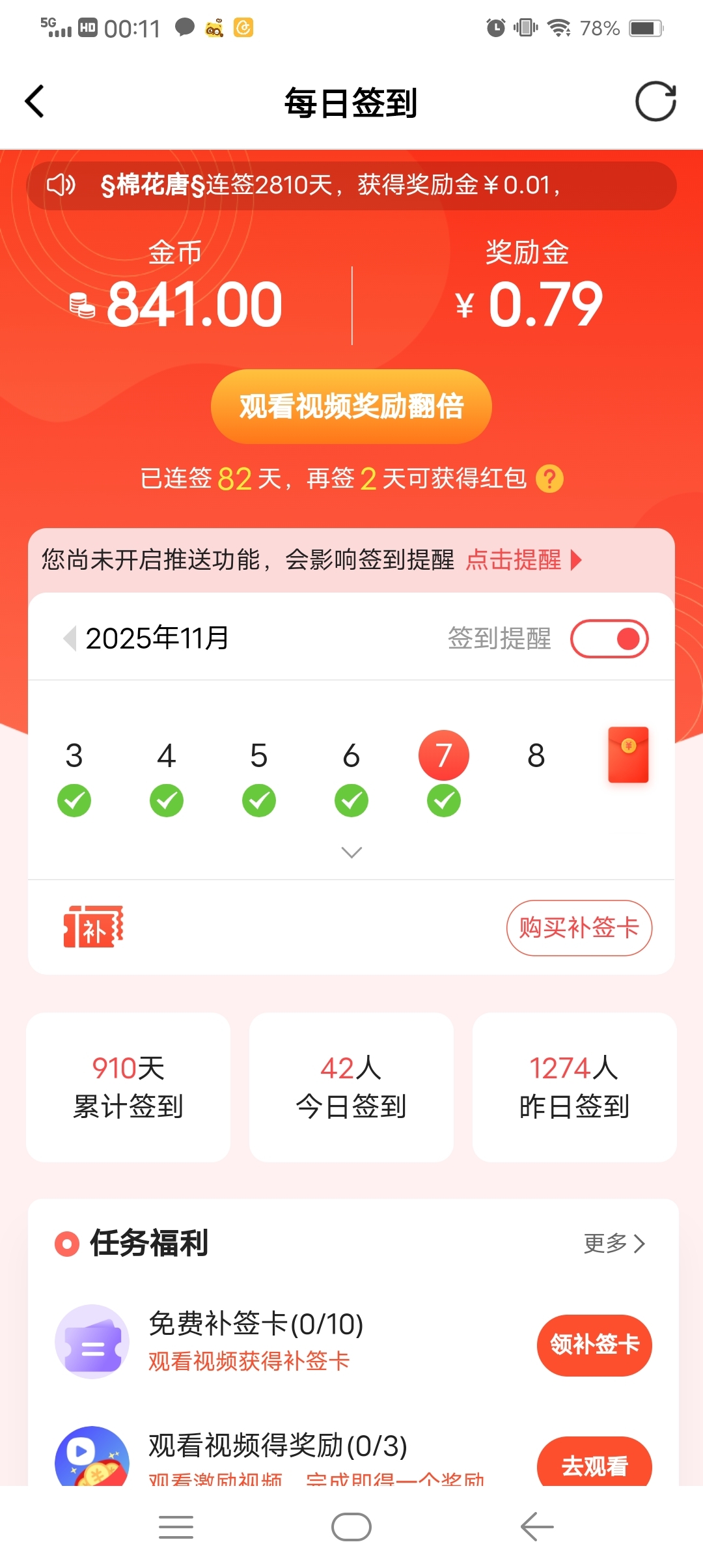Open the system recent apps menu
703x1568 pixels.
pos(176,1527)
